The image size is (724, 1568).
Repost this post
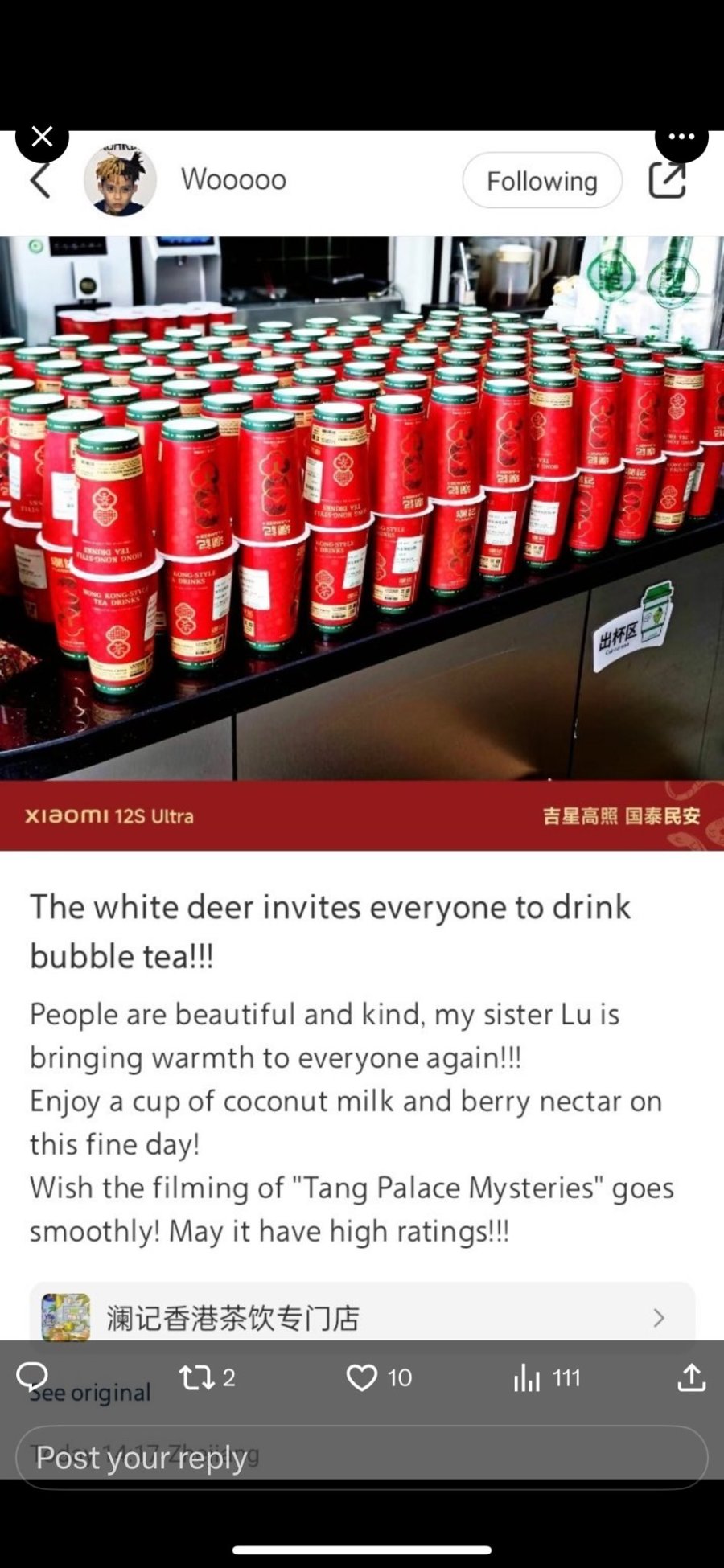pyautogui.click(x=197, y=1377)
